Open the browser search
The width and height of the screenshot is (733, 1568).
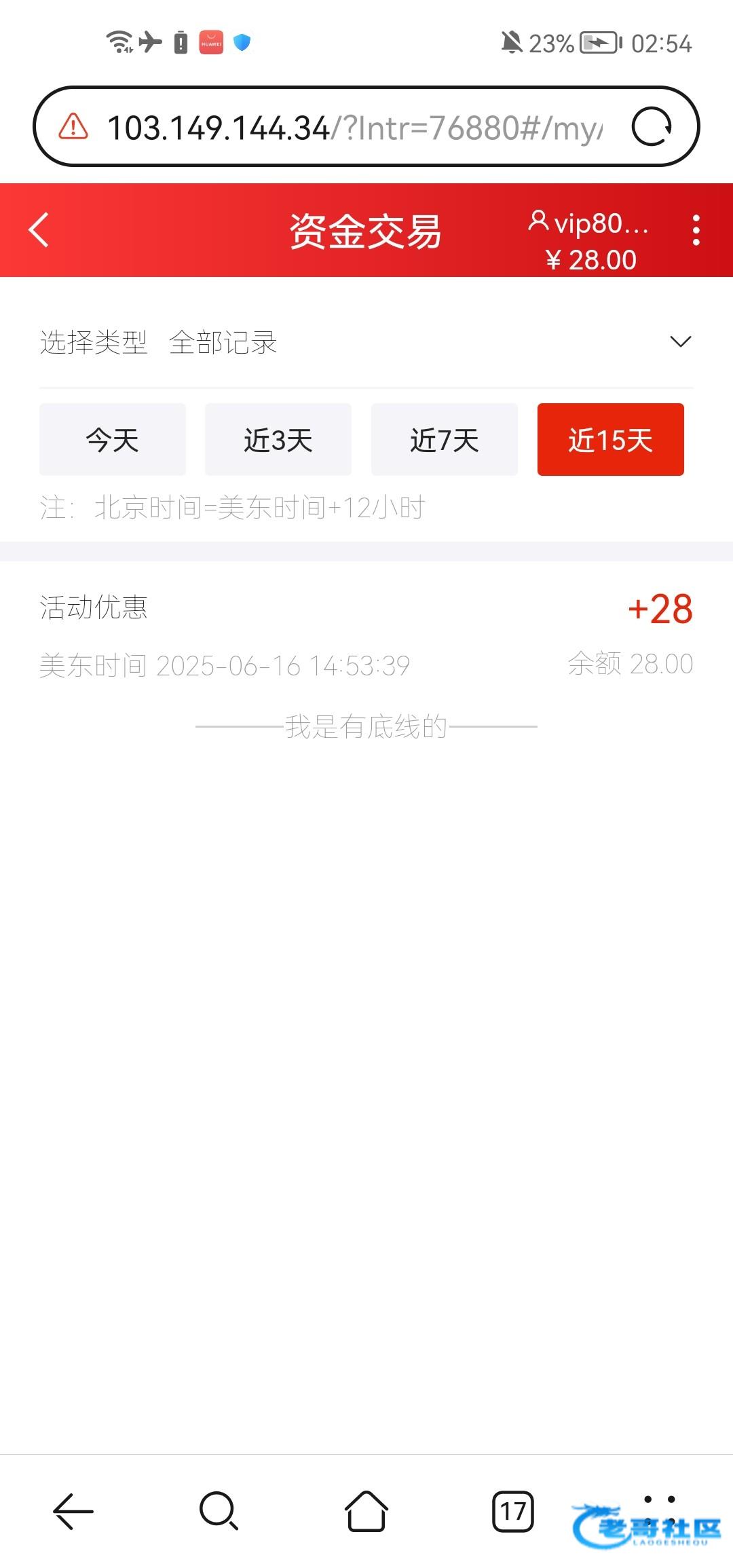pos(219,1511)
